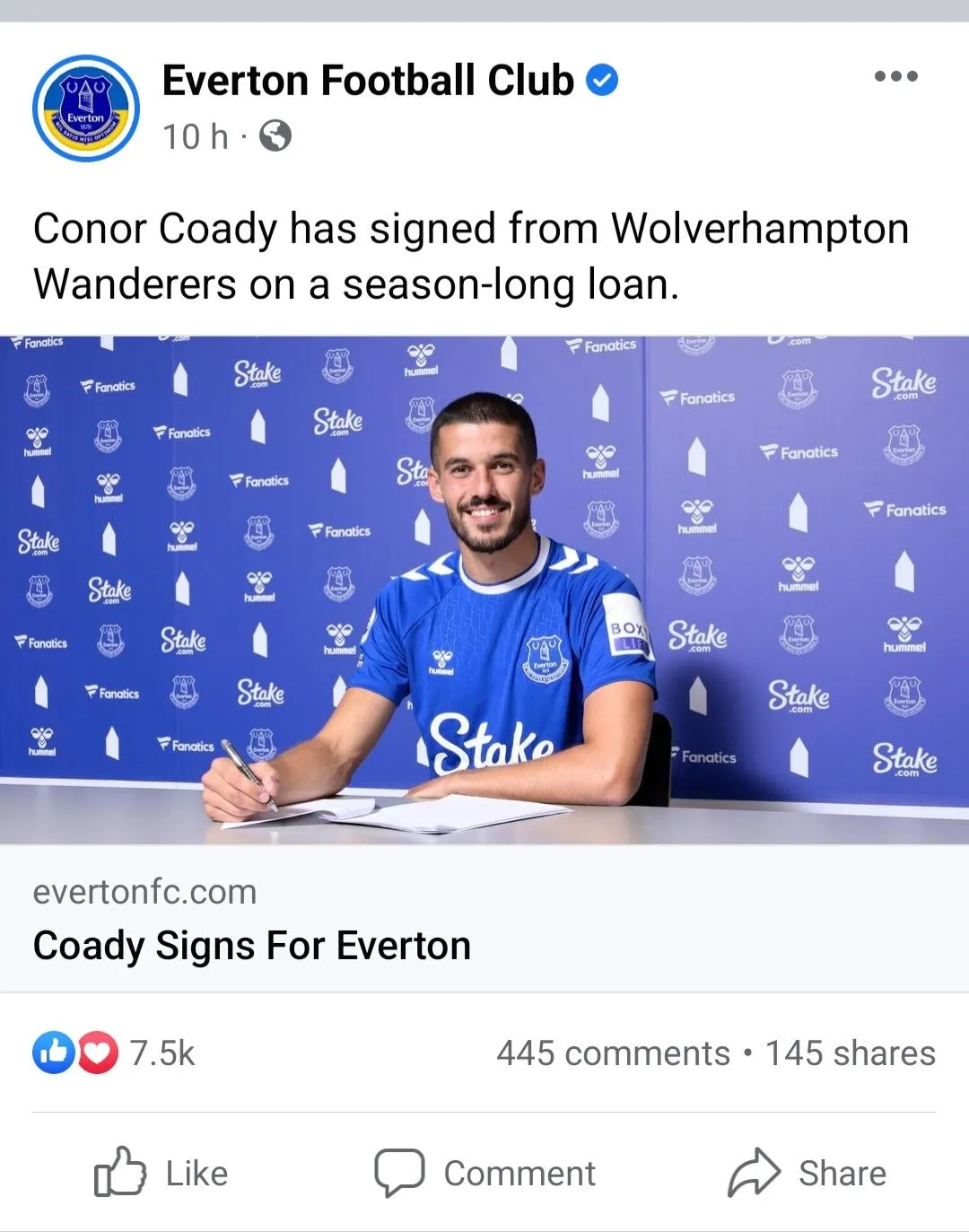Image resolution: width=969 pixels, height=1232 pixels.
Task: Comment on the Coady signing post
Action: pos(484,1173)
